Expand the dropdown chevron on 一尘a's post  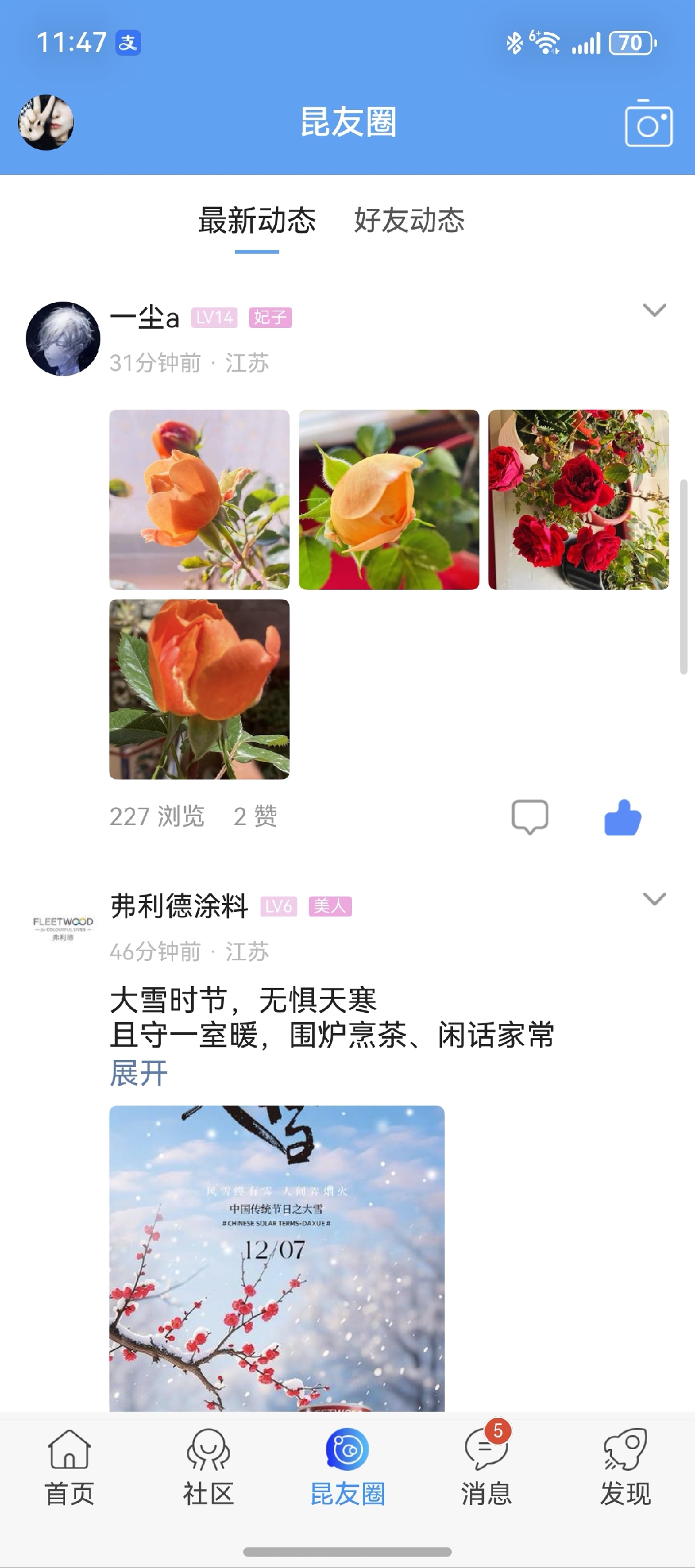[654, 311]
